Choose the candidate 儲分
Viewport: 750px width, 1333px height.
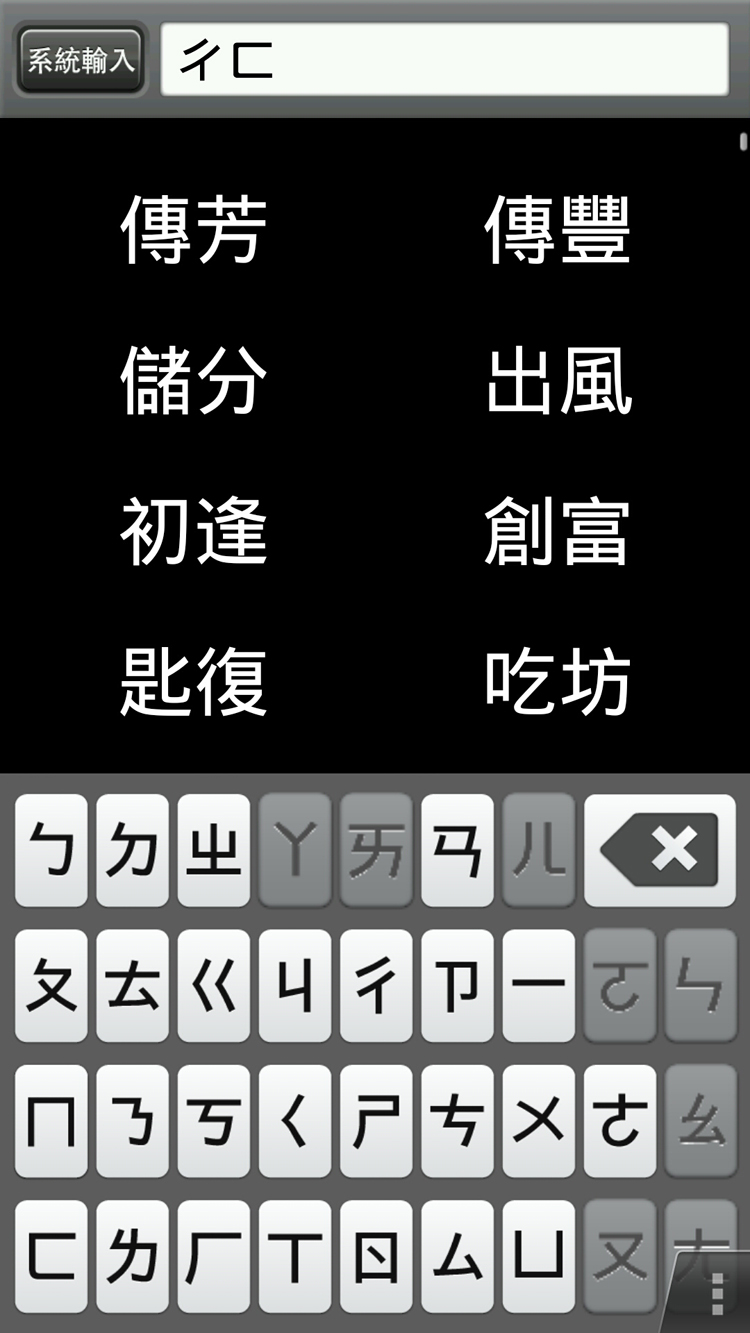[x=194, y=381]
